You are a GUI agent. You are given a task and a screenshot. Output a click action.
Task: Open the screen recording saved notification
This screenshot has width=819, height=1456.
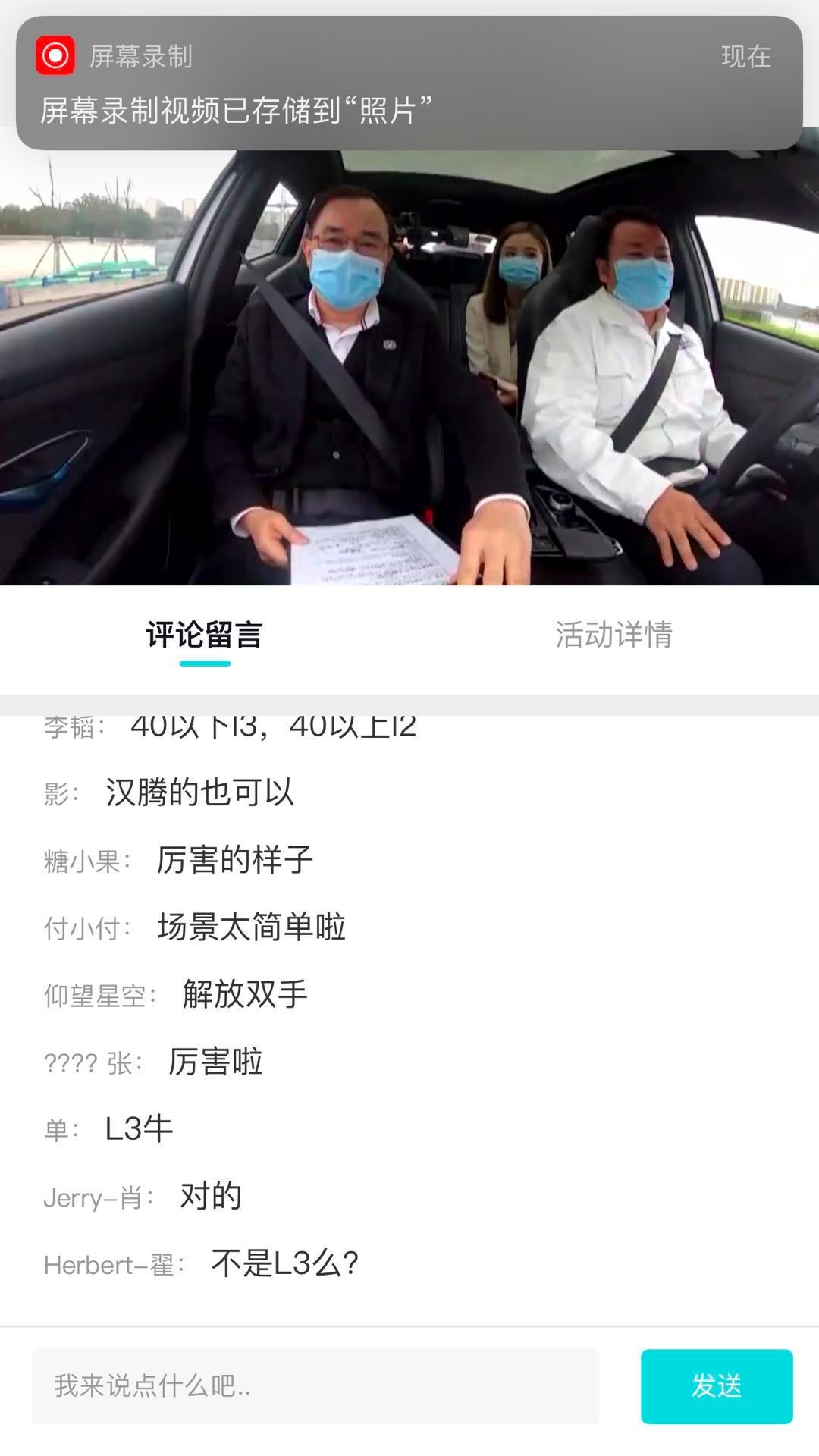[x=409, y=83]
